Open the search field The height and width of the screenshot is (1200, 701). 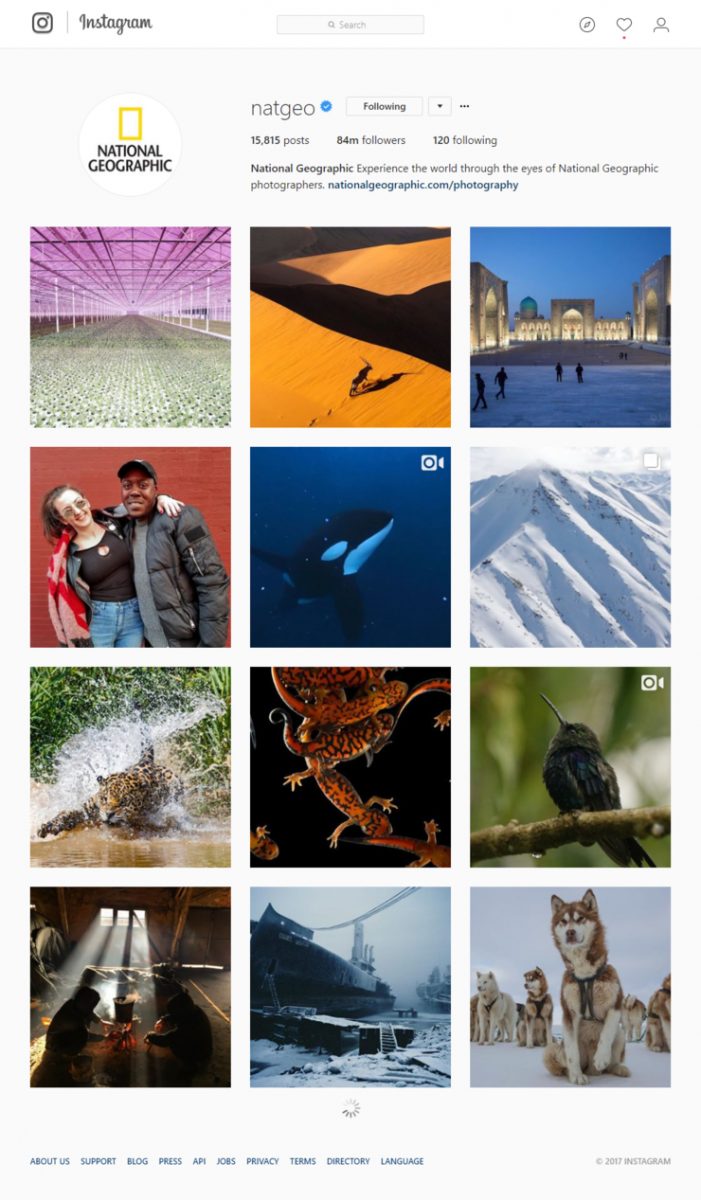tap(350, 25)
